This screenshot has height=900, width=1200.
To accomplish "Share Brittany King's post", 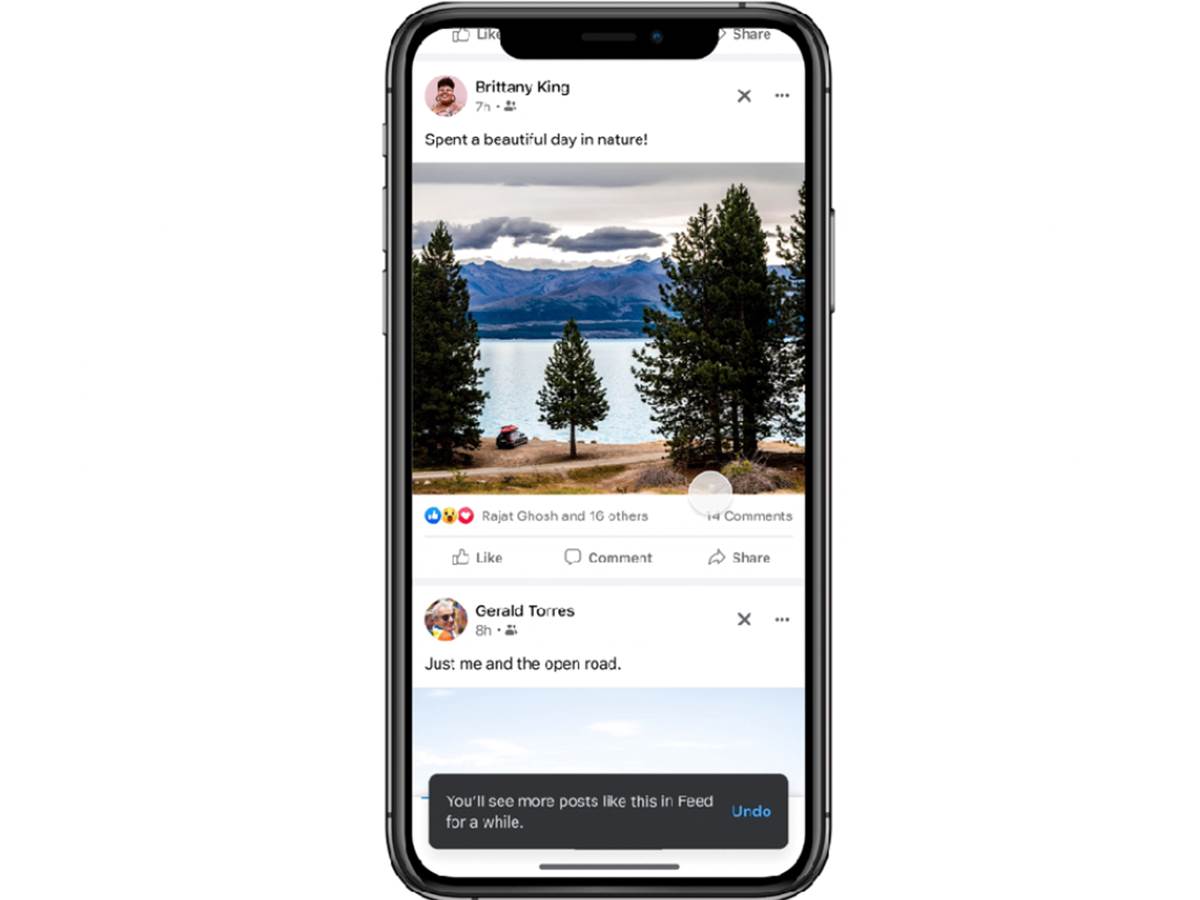I will (739, 558).
